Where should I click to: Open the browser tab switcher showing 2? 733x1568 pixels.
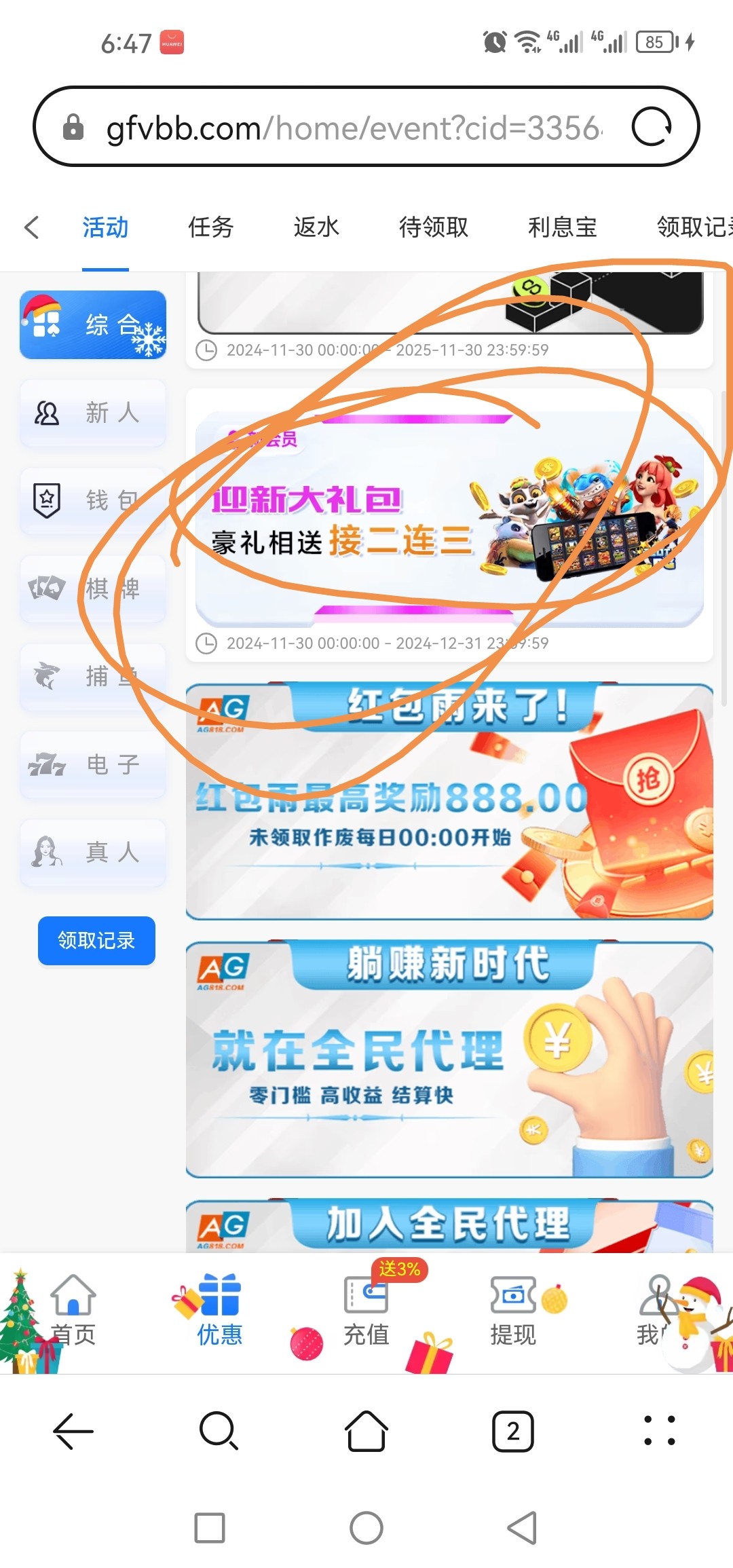[513, 1431]
